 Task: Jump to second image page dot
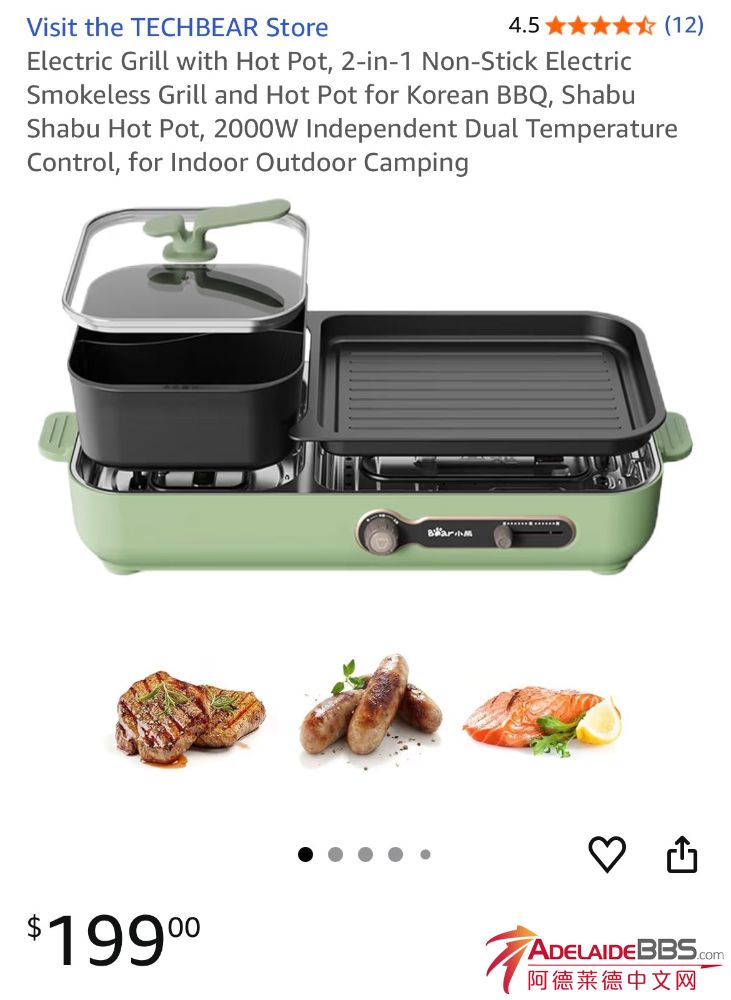point(335,854)
